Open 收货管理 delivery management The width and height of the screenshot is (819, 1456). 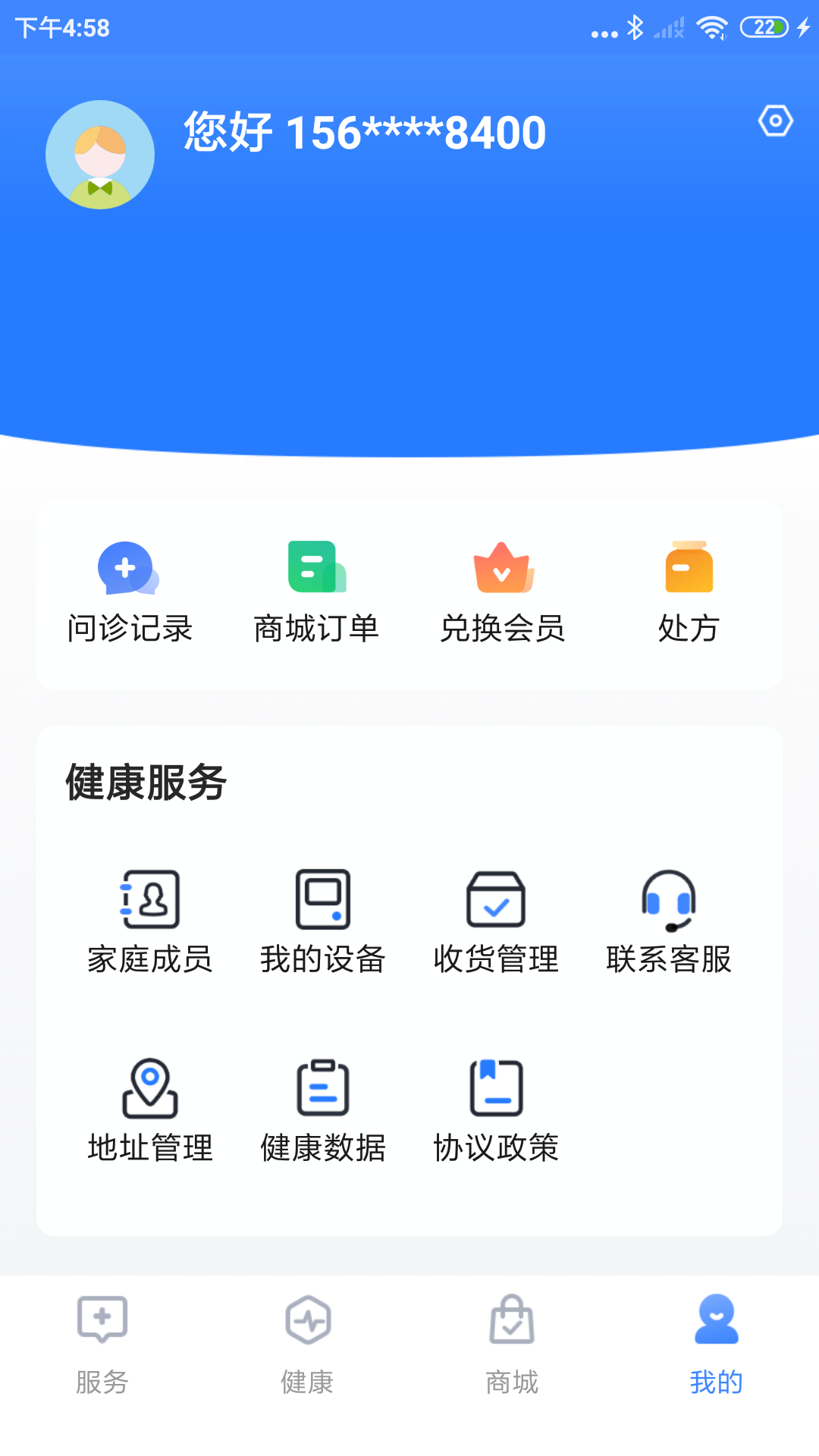(x=496, y=921)
